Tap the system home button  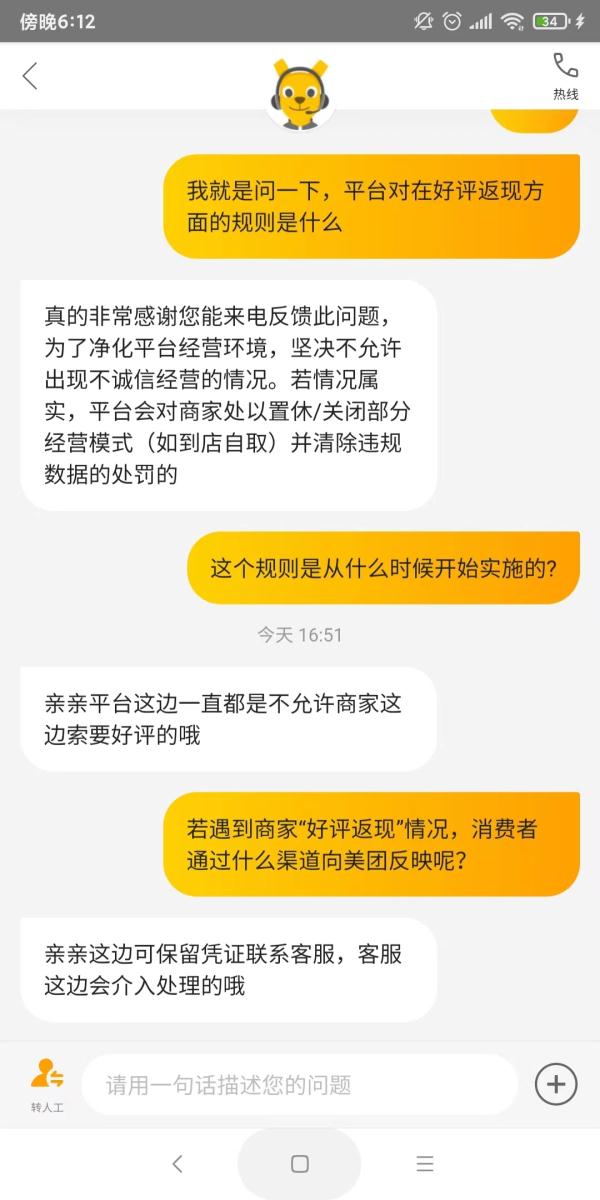[x=299, y=1164]
